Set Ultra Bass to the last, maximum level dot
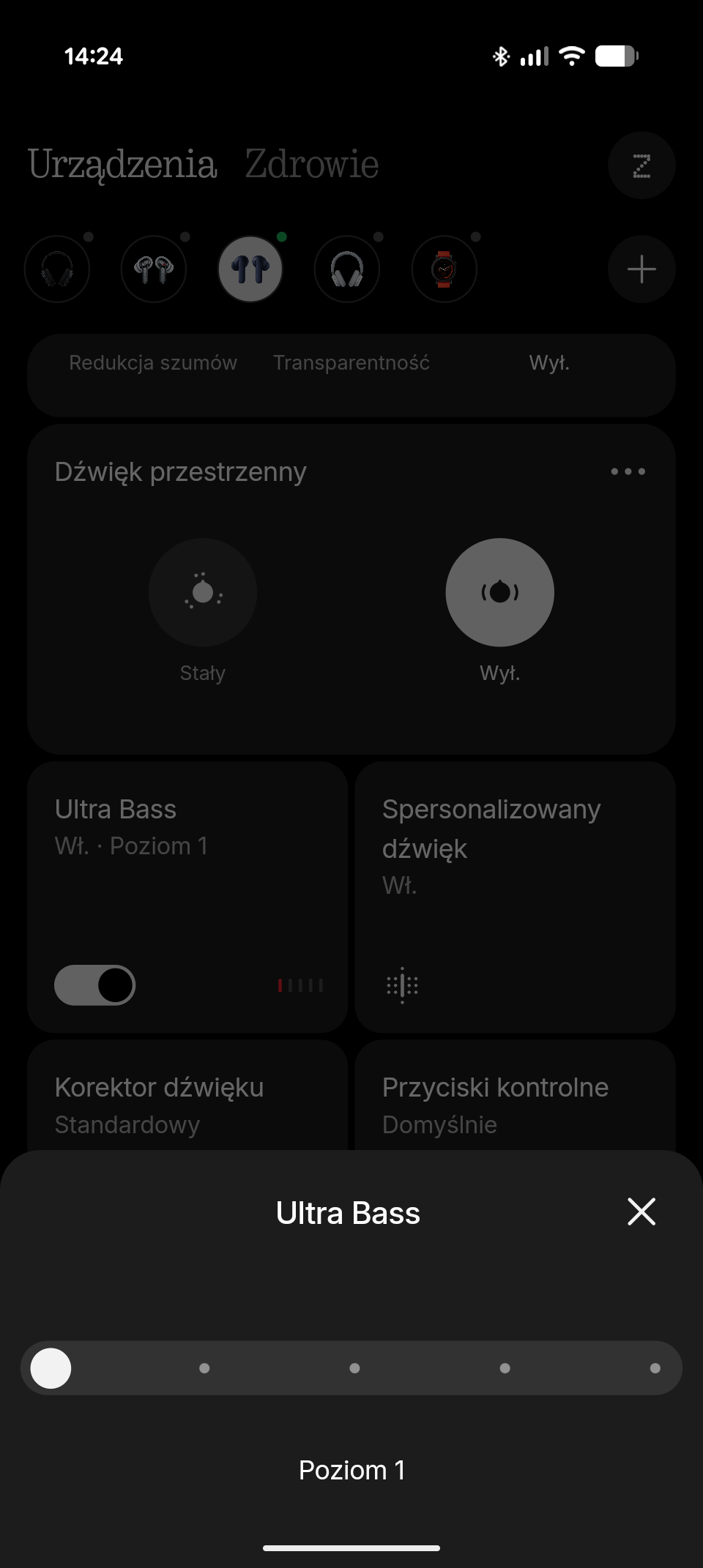Screen dimensions: 703x1568 (x=655, y=1367)
